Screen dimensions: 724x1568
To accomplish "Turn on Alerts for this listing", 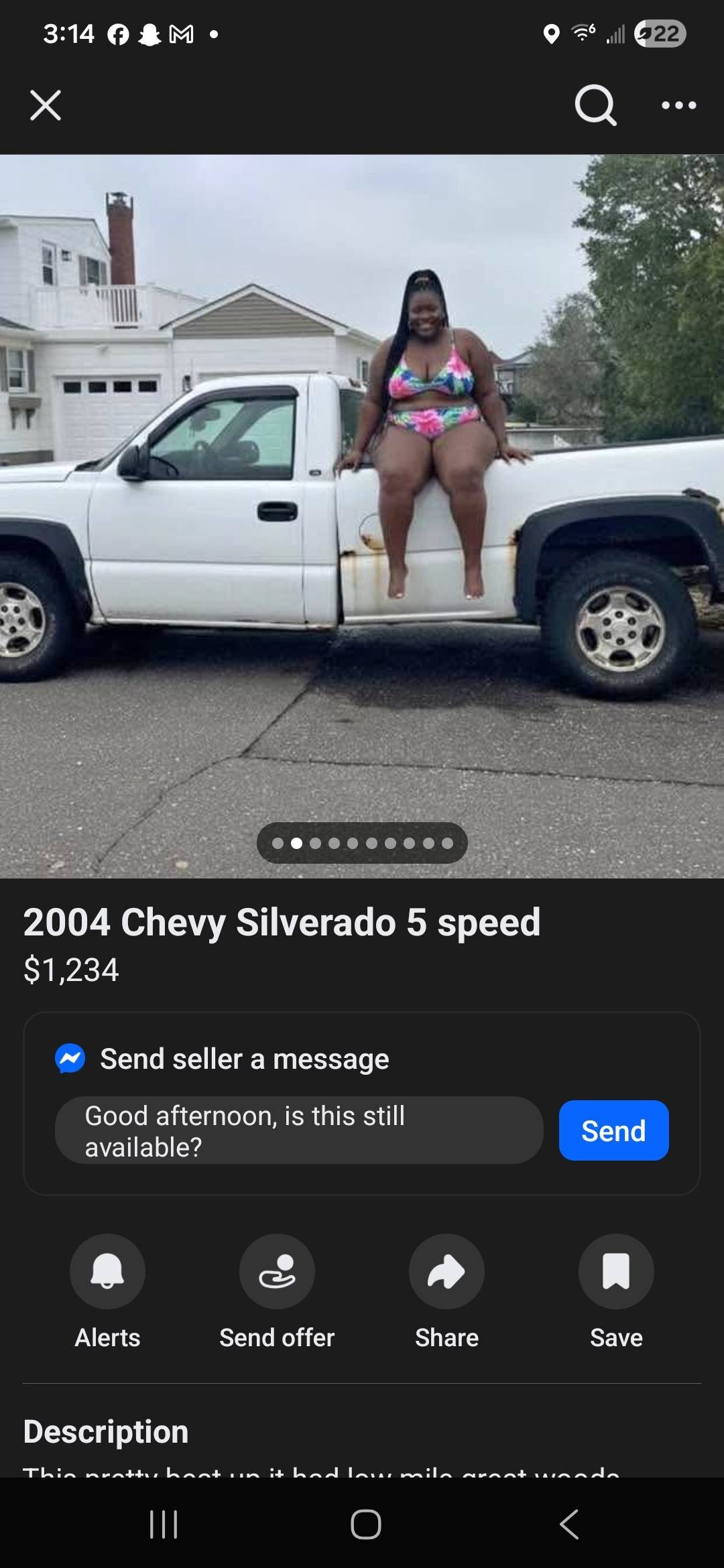I will [107, 1272].
